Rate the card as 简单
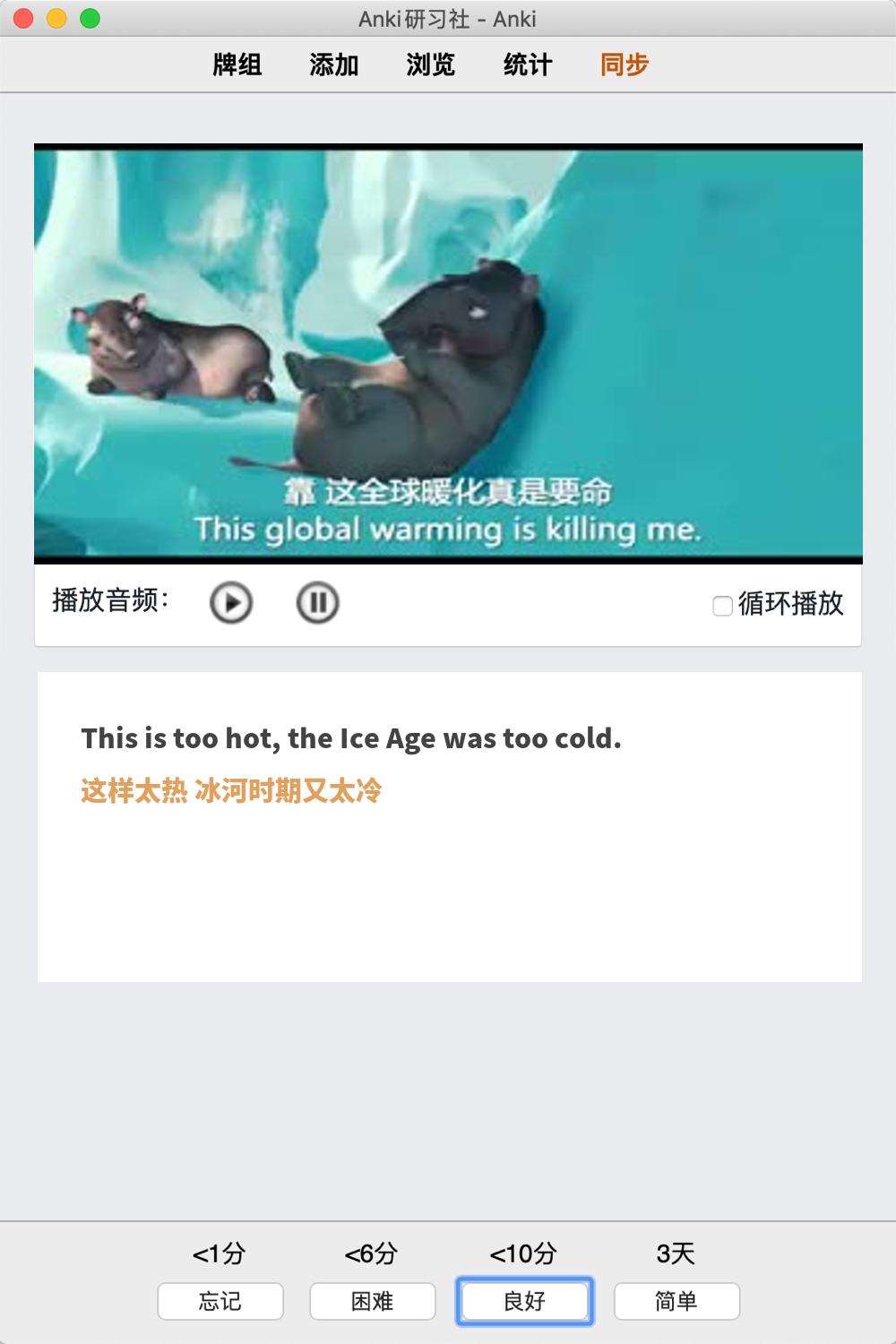The width and height of the screenshot is (896, 1344). tap(676, 1301)
